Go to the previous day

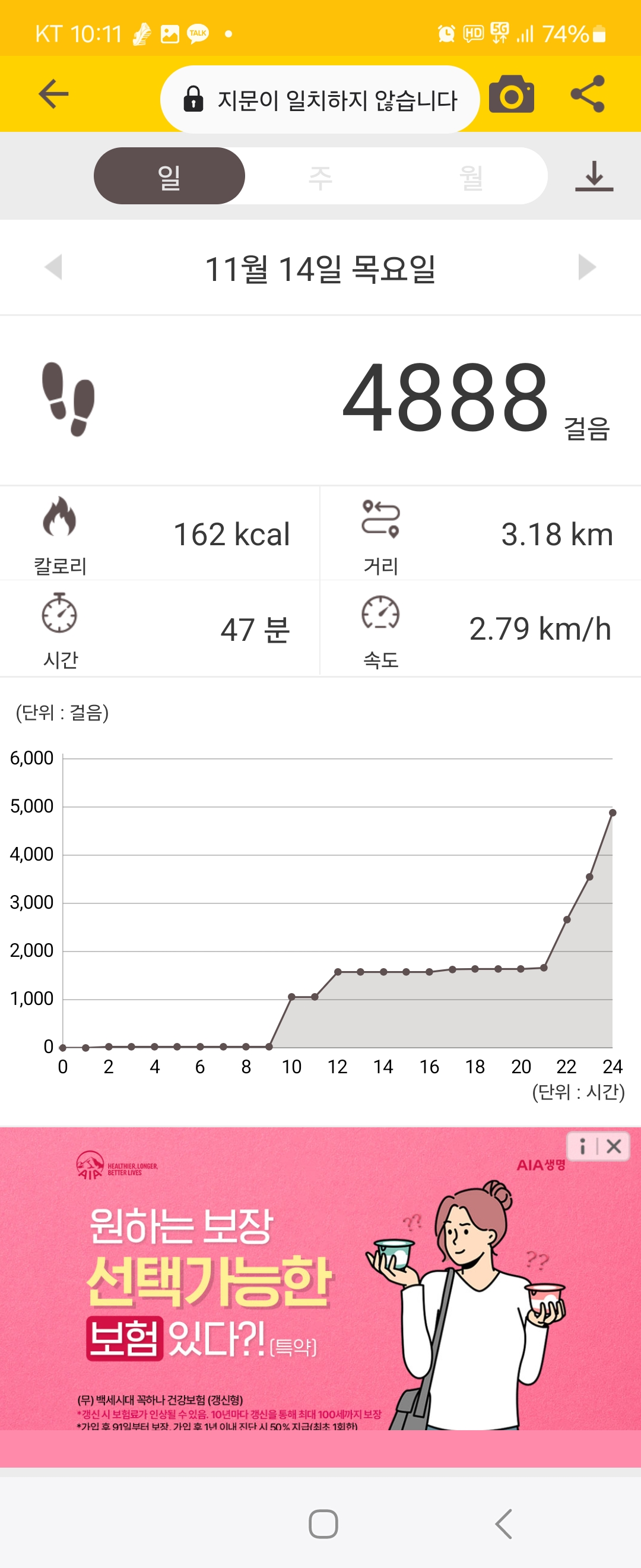(53, 267)
